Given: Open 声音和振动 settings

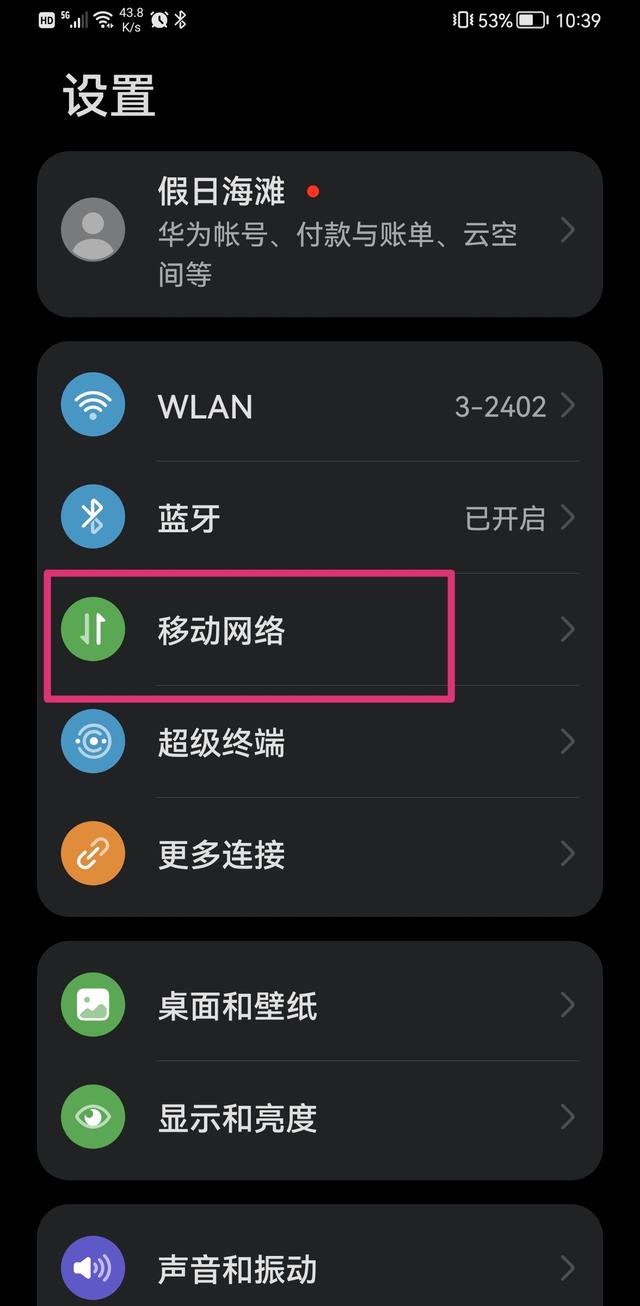Looking at the screenshot, I should pyautogui.click(x=320, y=1268).
